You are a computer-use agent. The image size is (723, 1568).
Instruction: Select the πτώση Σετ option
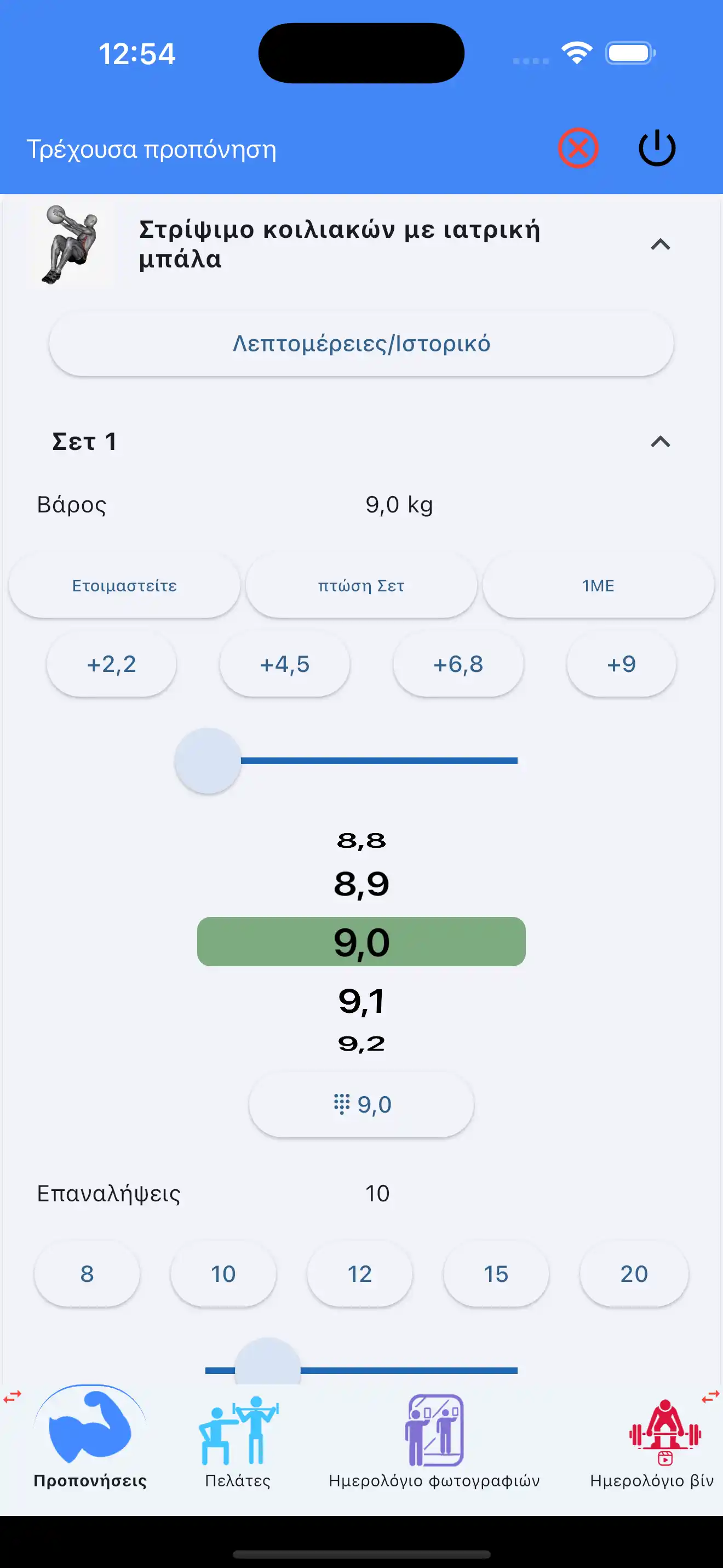tap(361, 585)
